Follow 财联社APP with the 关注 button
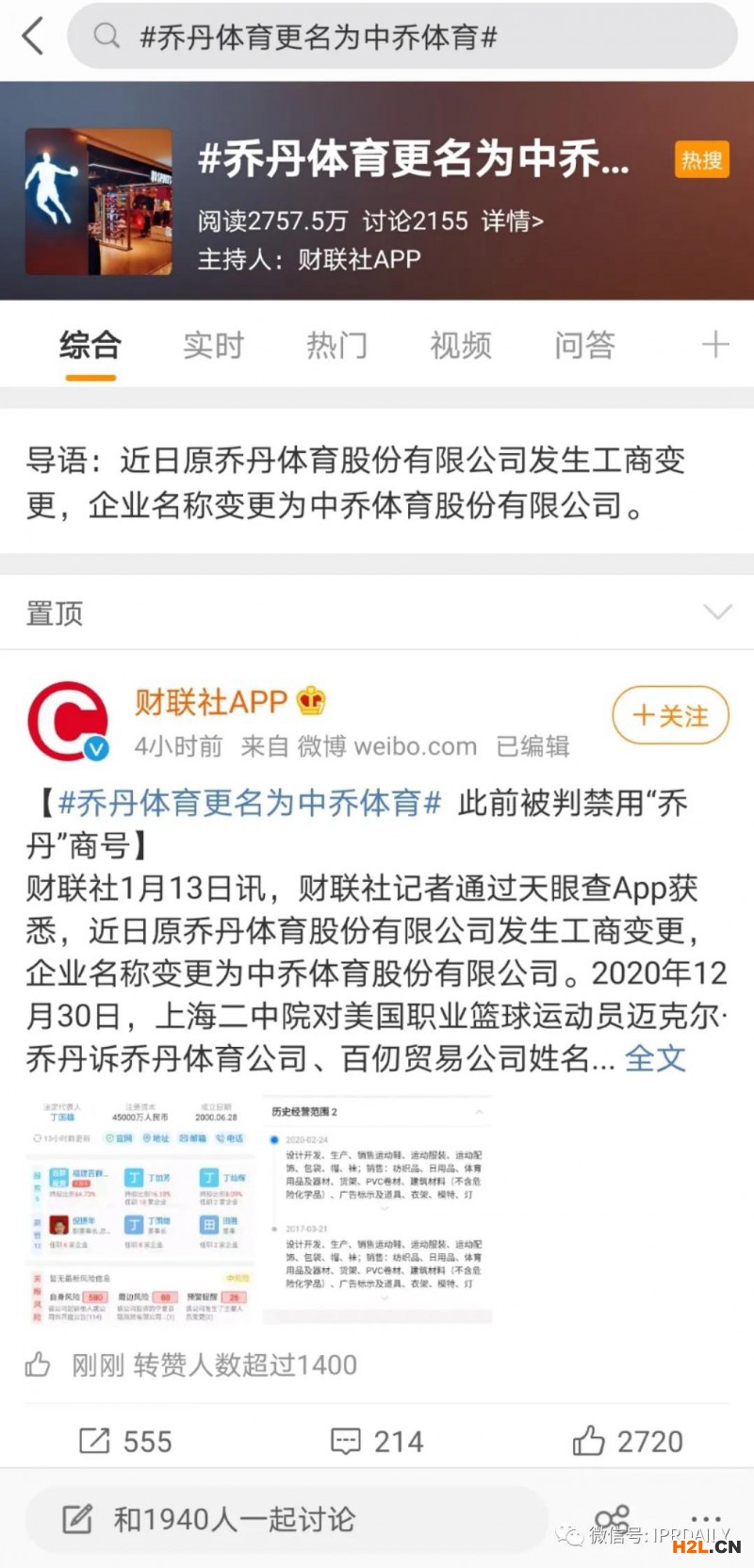Image resolution: width=754 pixels, height=1568 pixels. 671,716
